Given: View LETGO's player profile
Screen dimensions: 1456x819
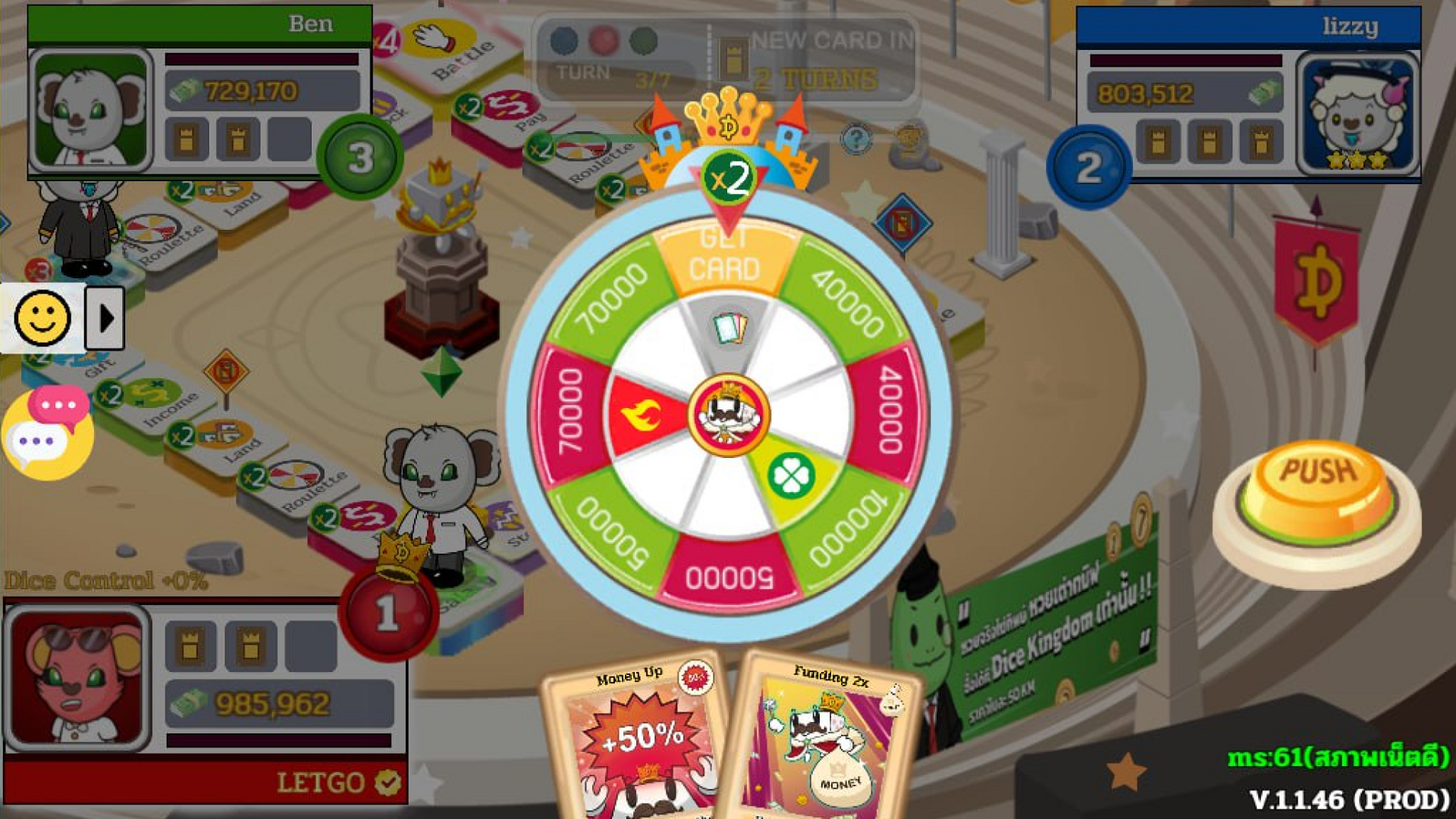Looking at the screenshot, I should [x=77, y=677].
